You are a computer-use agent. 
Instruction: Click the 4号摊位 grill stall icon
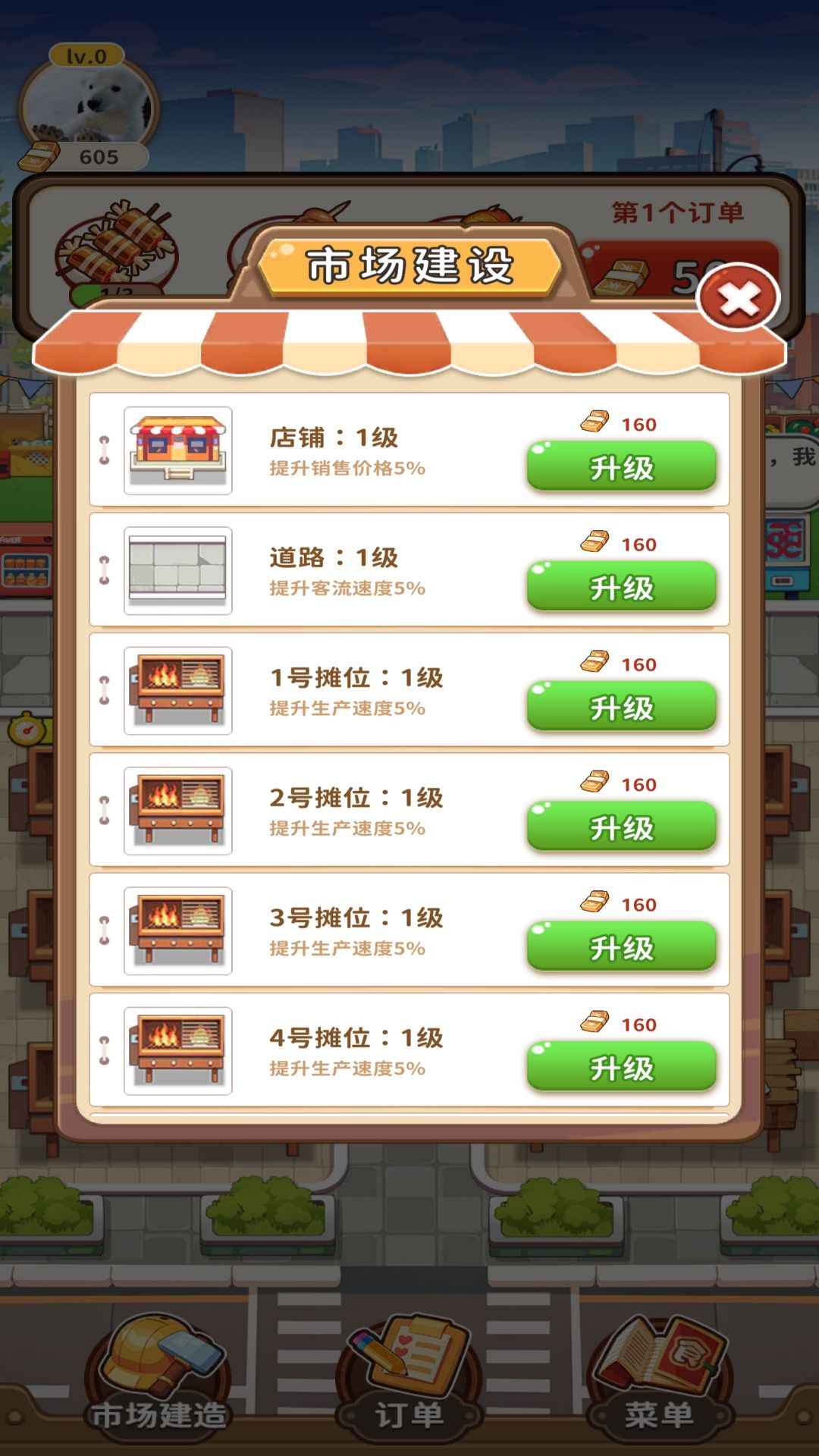click(x=177, y=1050)
